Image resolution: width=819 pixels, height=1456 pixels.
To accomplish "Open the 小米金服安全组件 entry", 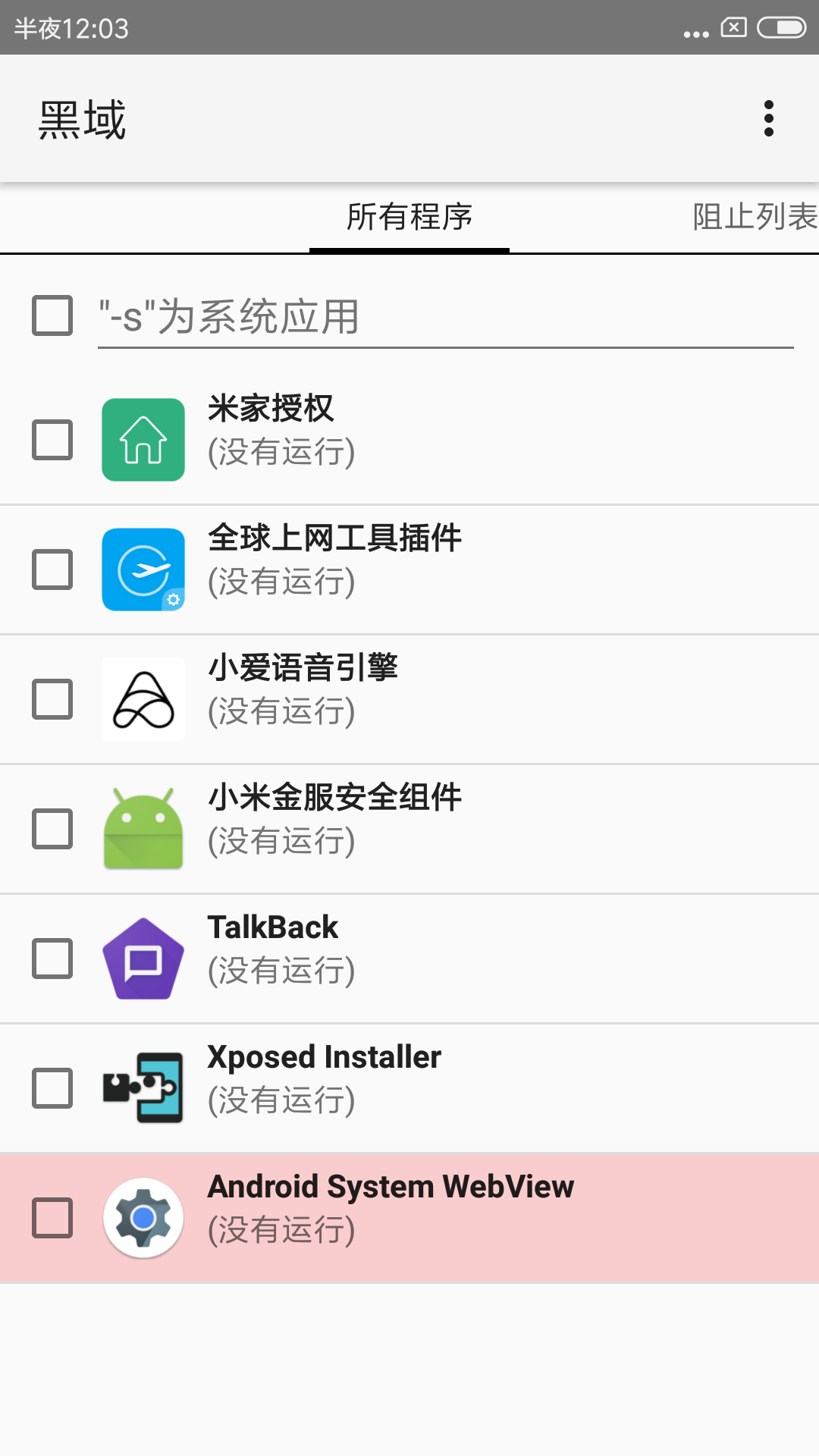I will pos(455,829).
